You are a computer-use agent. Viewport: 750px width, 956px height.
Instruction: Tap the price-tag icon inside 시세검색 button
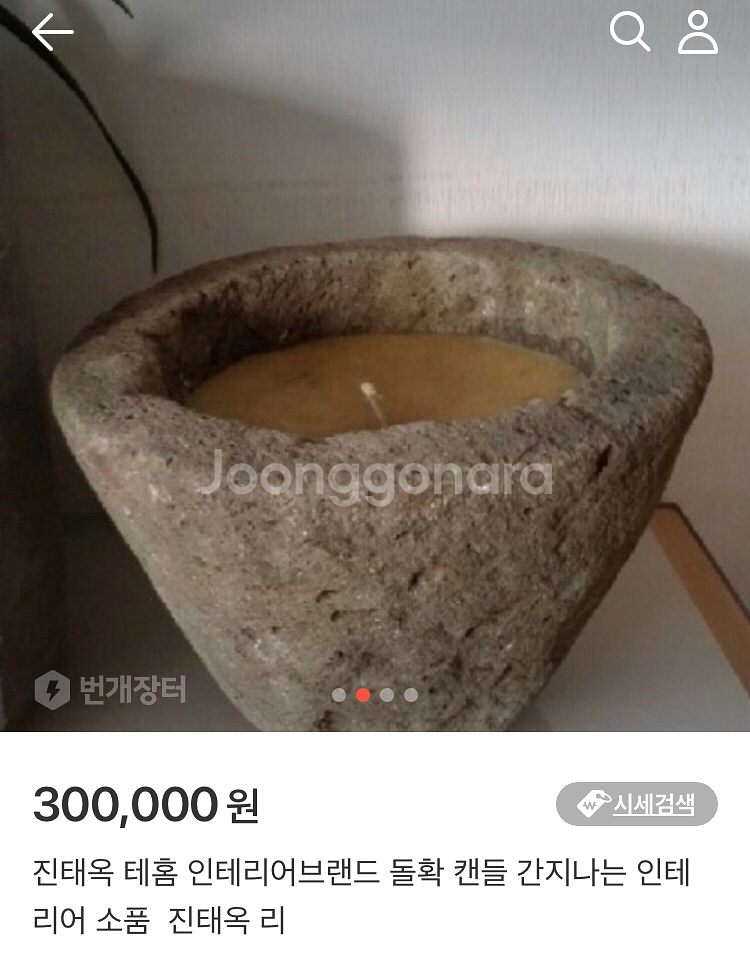click(594, 800)
